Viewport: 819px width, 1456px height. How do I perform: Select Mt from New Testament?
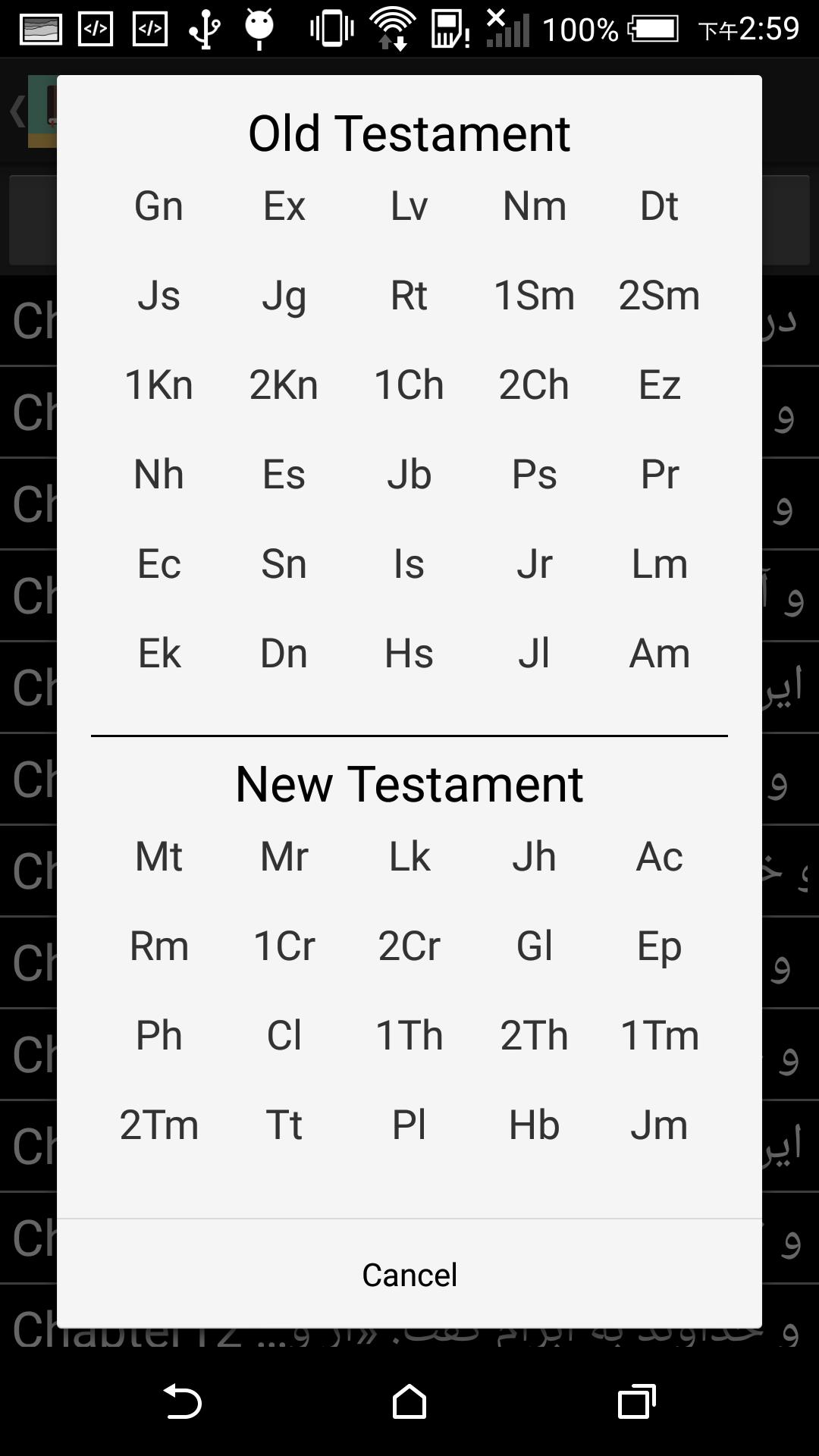coord(158,856)
